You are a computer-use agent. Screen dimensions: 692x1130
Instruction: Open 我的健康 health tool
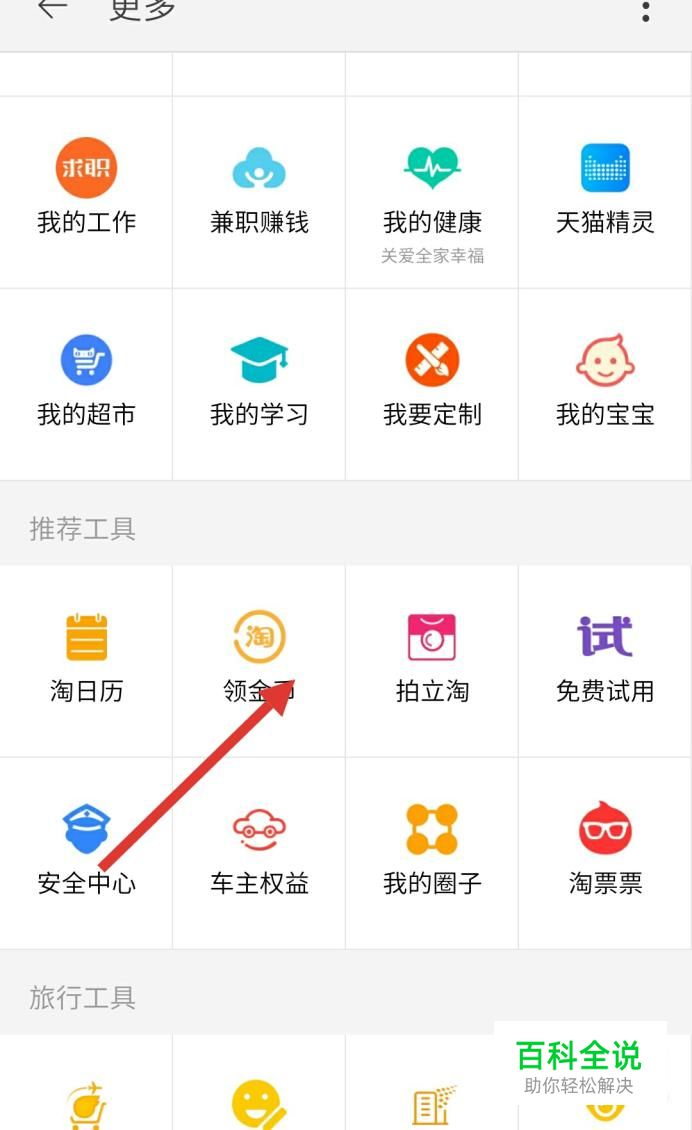[x=432, y=192]
